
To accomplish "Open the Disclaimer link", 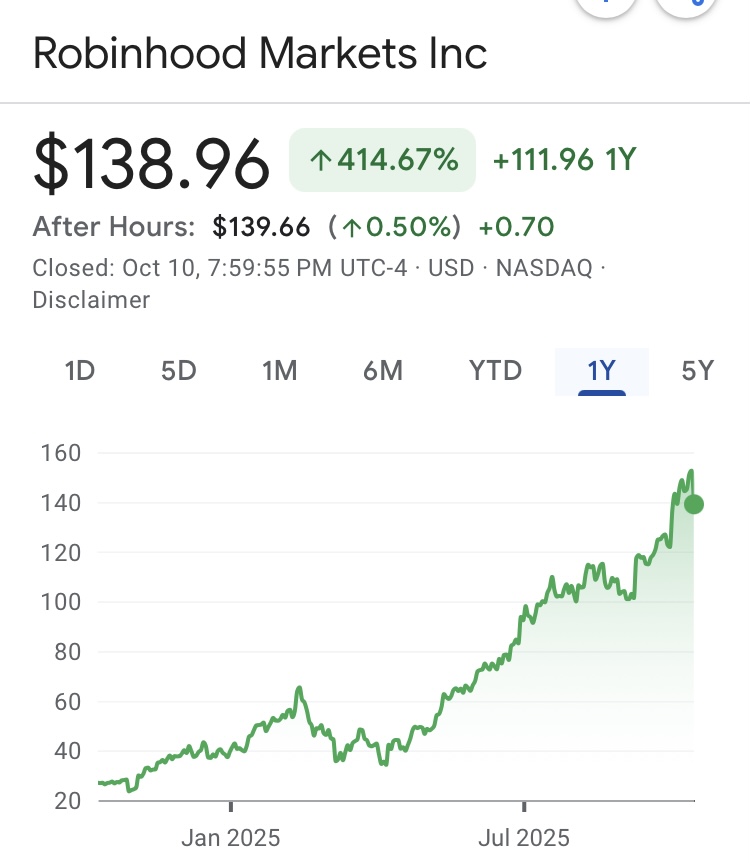I will coord(91,300).
